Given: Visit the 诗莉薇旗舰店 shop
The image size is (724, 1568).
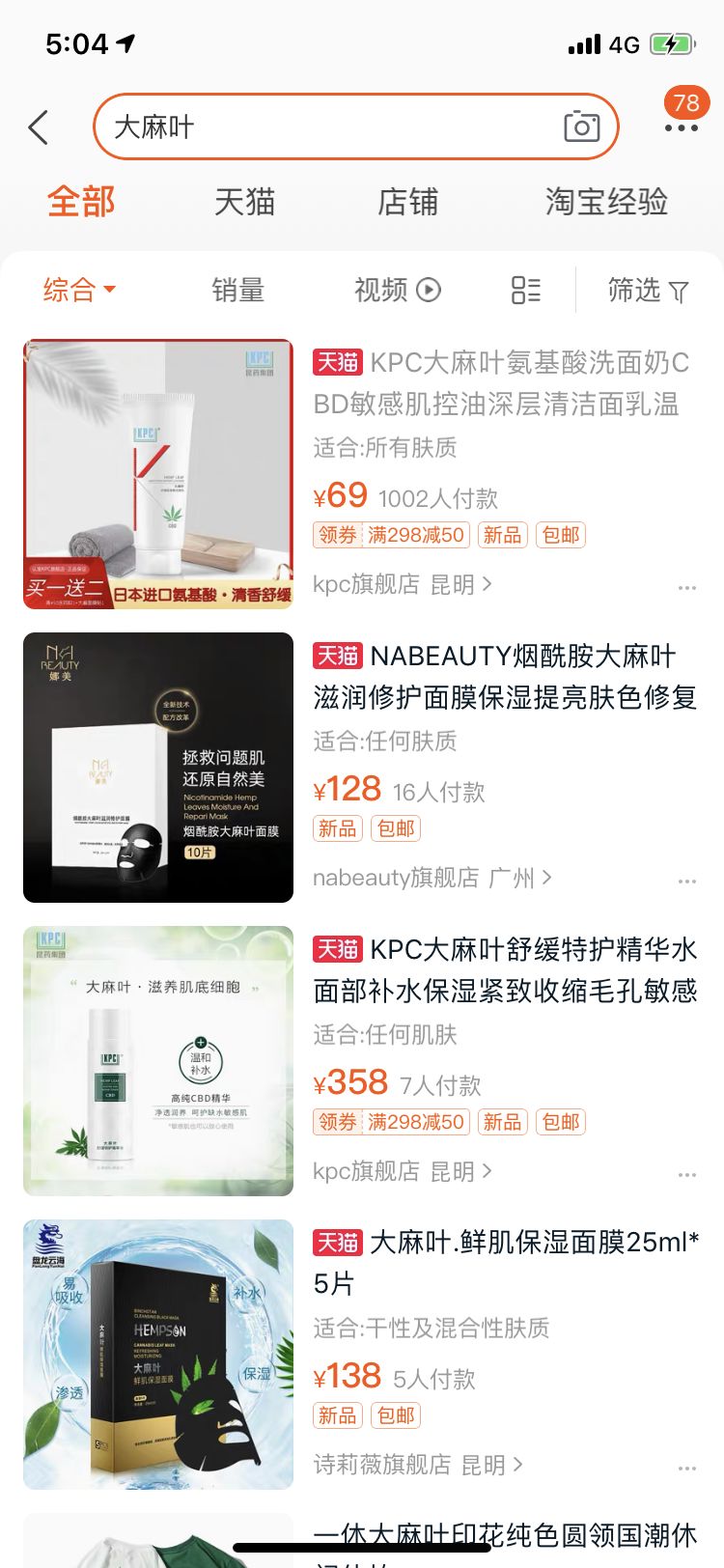Looking at the screenshot, I should click(417, 1465).
